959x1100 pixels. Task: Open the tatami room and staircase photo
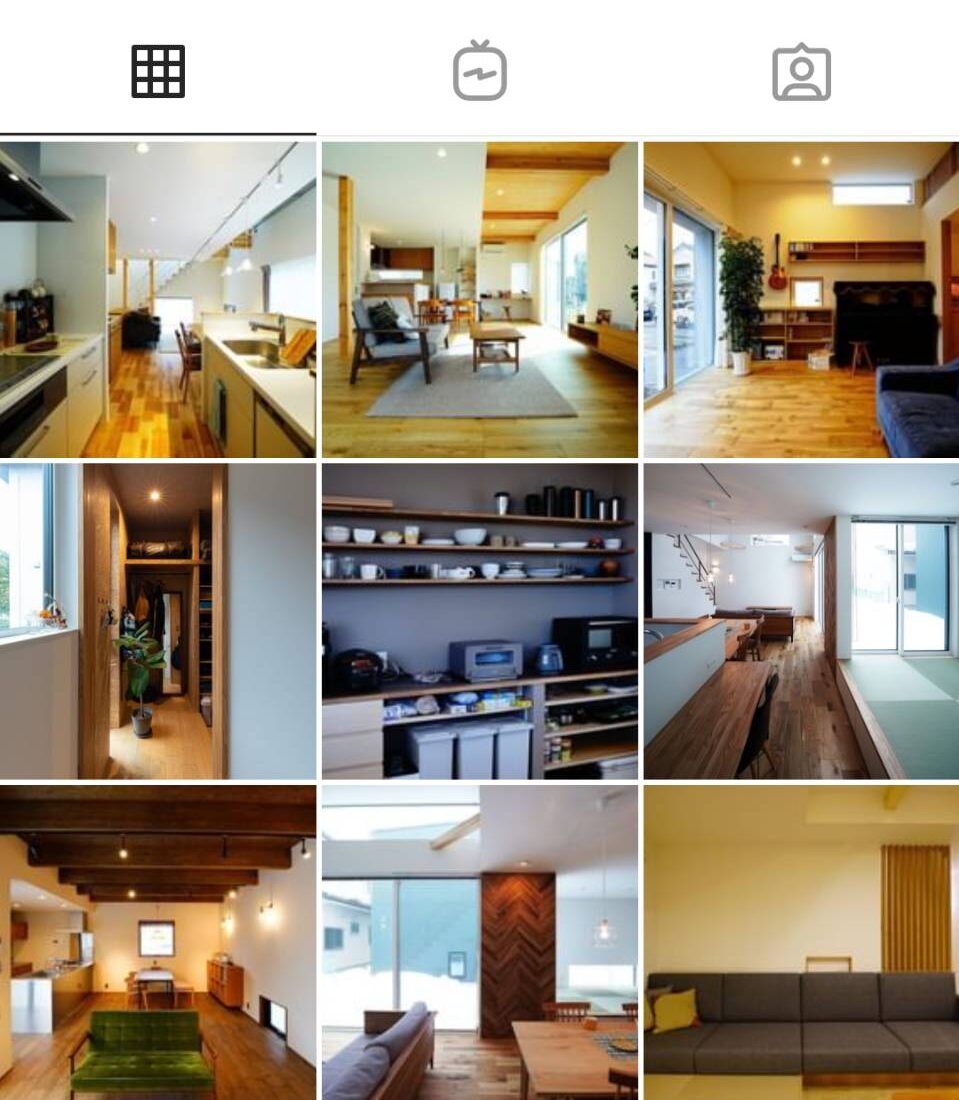tap(801, 621)
